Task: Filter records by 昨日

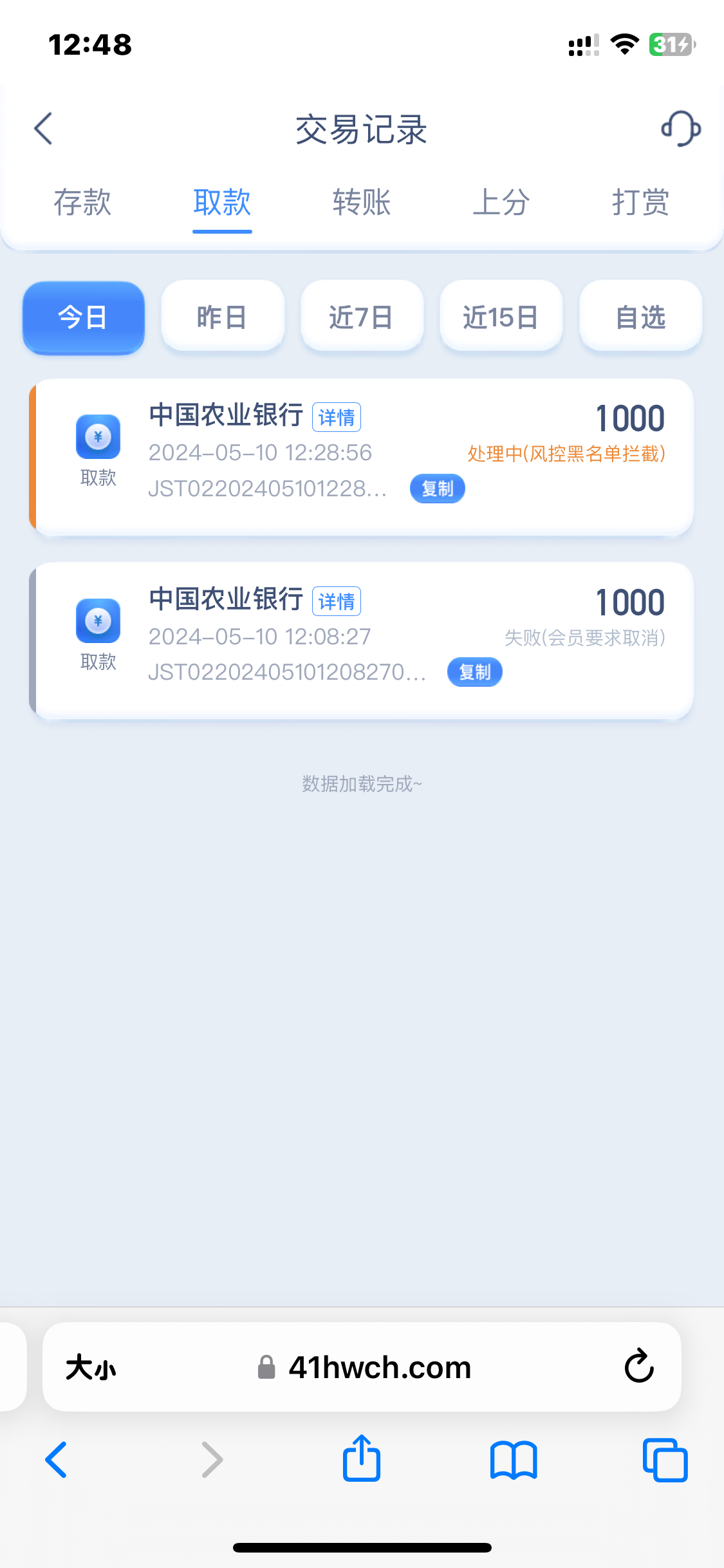Action: click(222, 317)
